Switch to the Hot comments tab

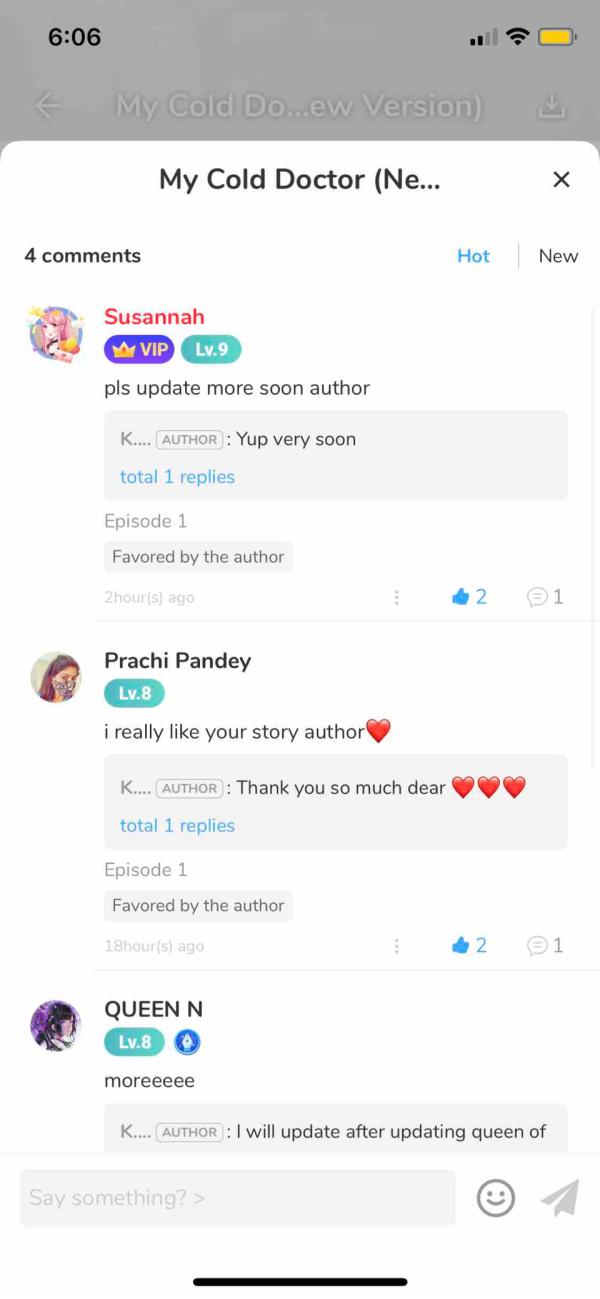pos(473,256)
